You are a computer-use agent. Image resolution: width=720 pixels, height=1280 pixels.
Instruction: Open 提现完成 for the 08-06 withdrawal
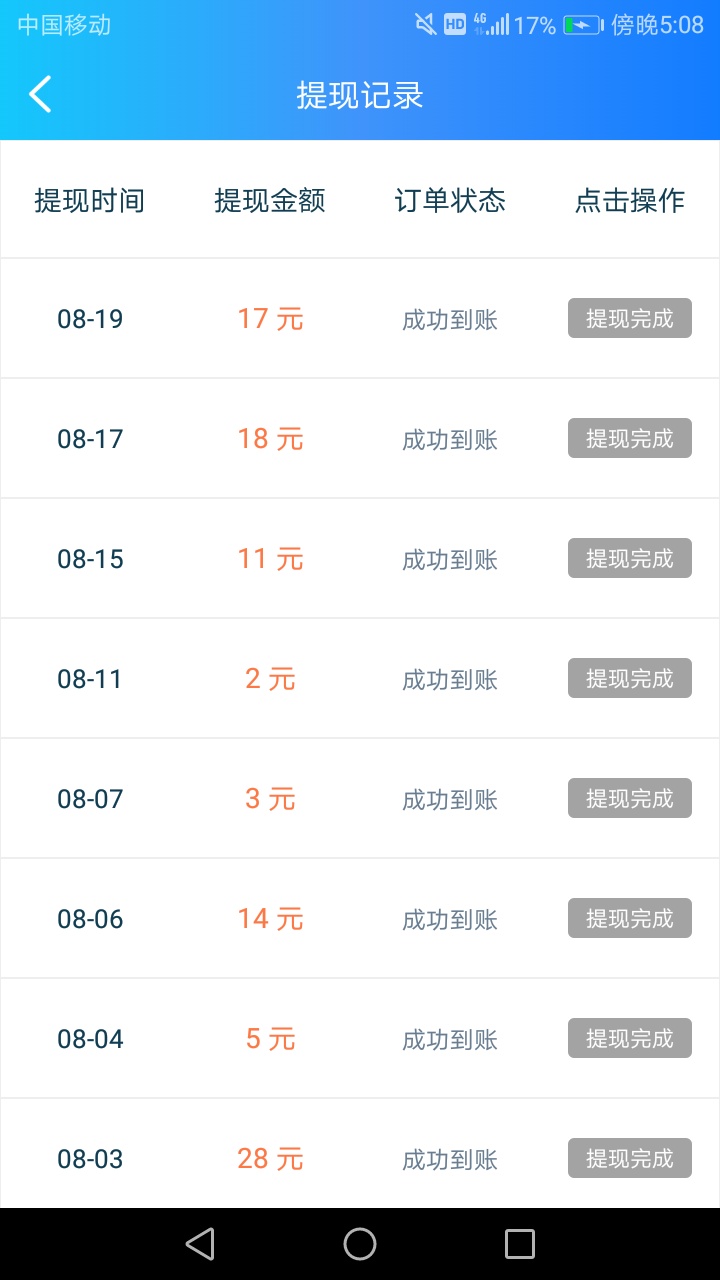[x=630, y=918]
